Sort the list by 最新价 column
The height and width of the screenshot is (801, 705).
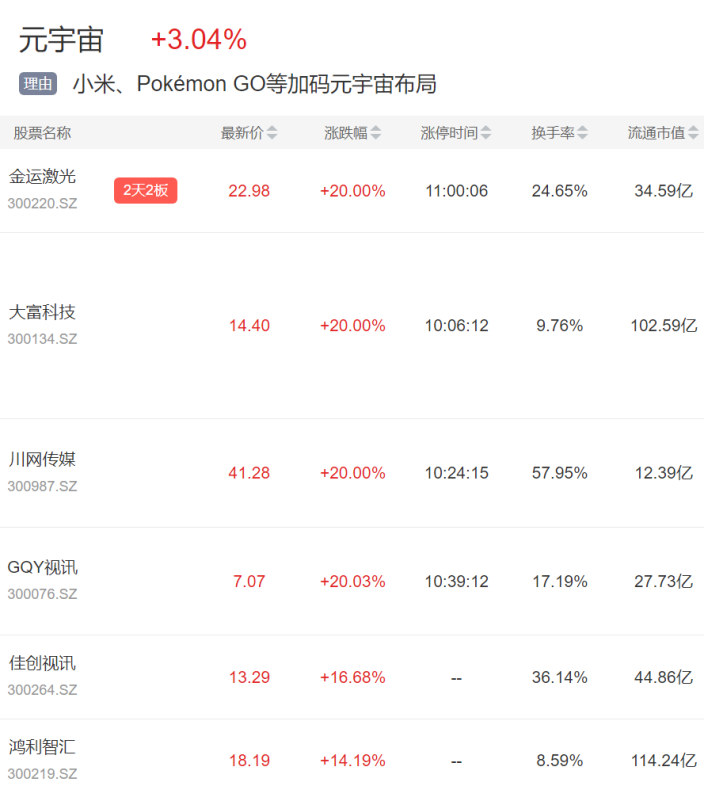pos(249,133)
